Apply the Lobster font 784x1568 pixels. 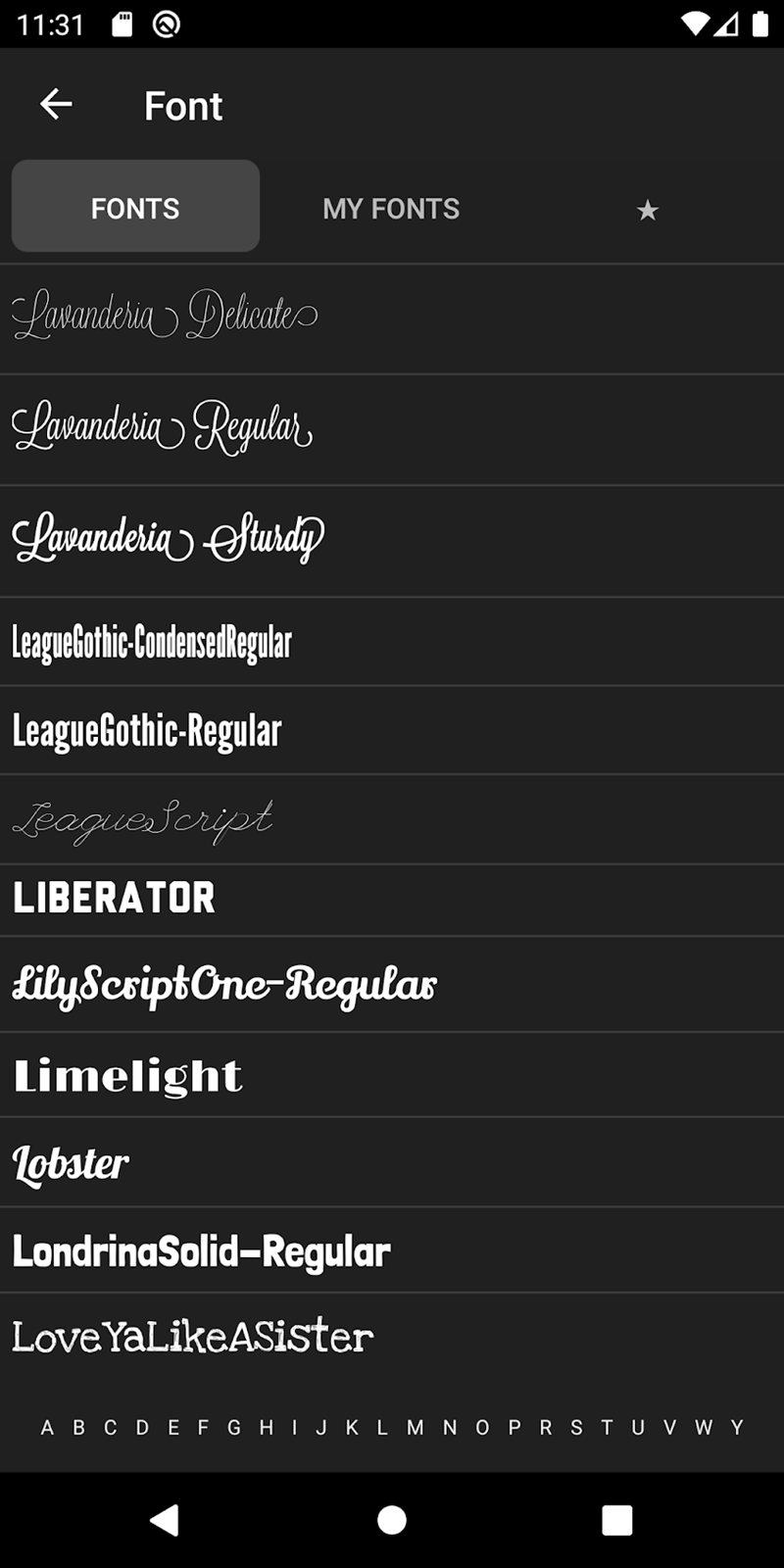coord(392,1162)
